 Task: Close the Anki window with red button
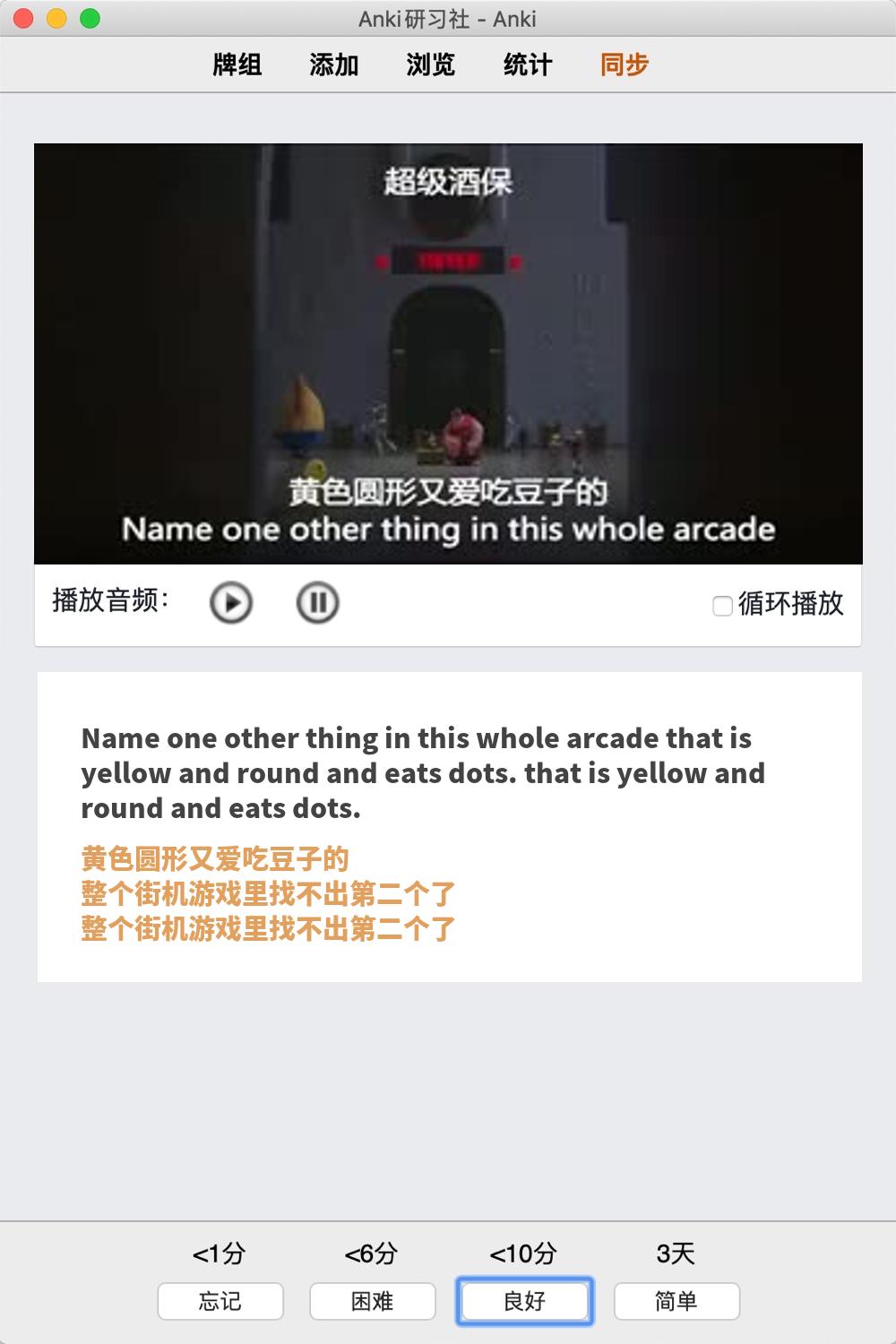24,18
